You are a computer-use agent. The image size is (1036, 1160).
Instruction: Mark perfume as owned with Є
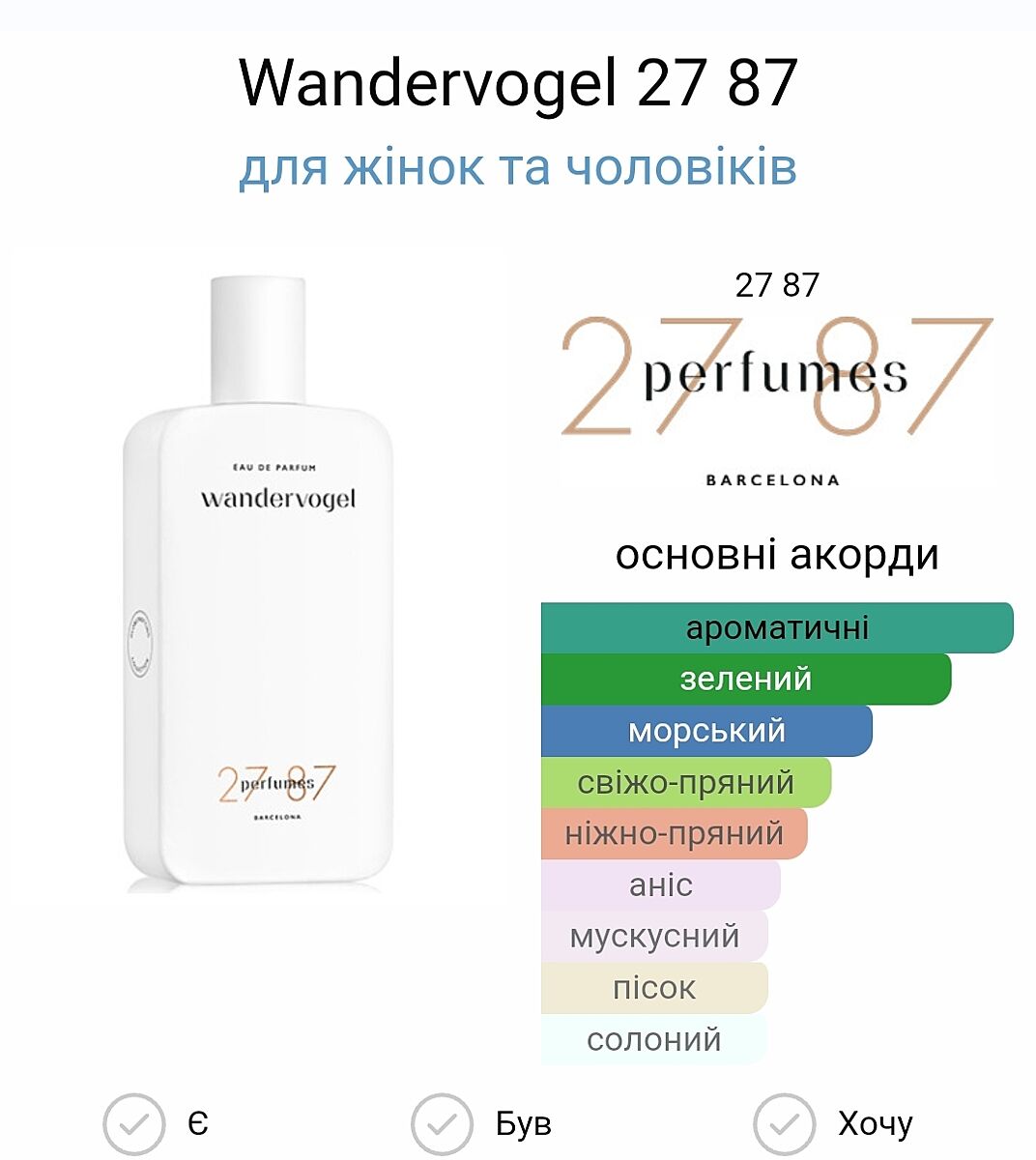pos(134,1124)
